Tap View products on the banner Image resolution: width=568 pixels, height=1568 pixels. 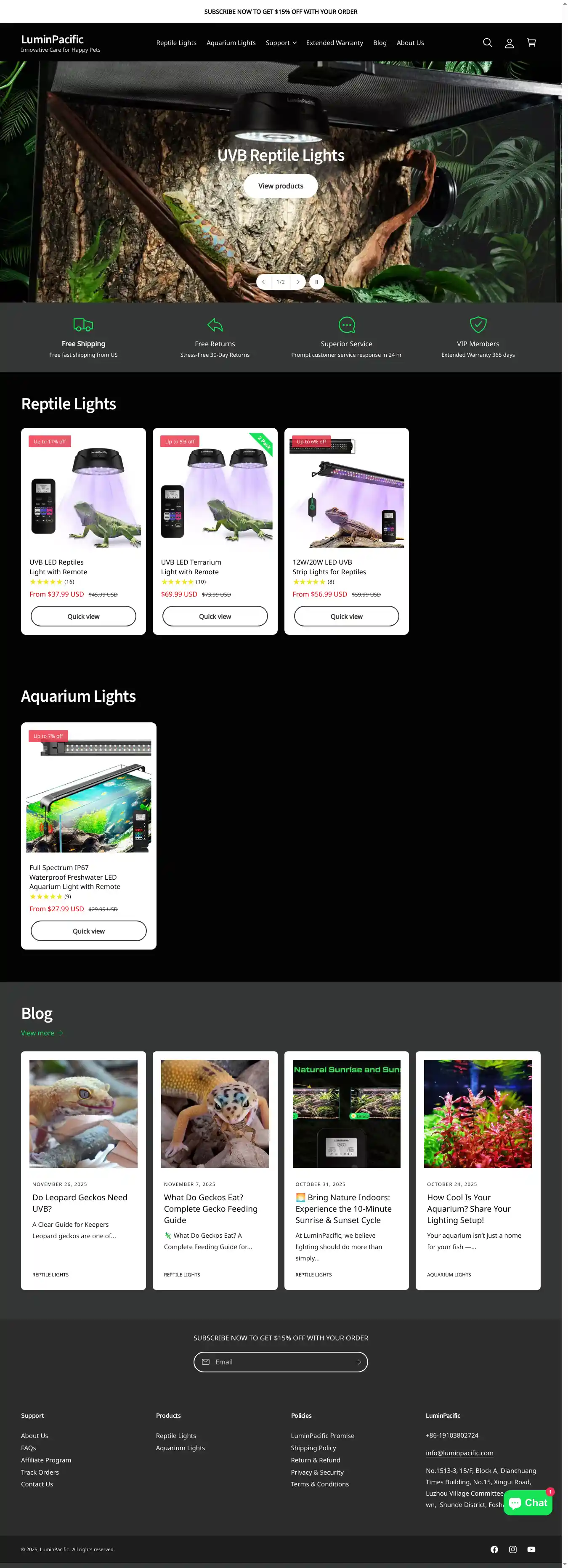280,186
